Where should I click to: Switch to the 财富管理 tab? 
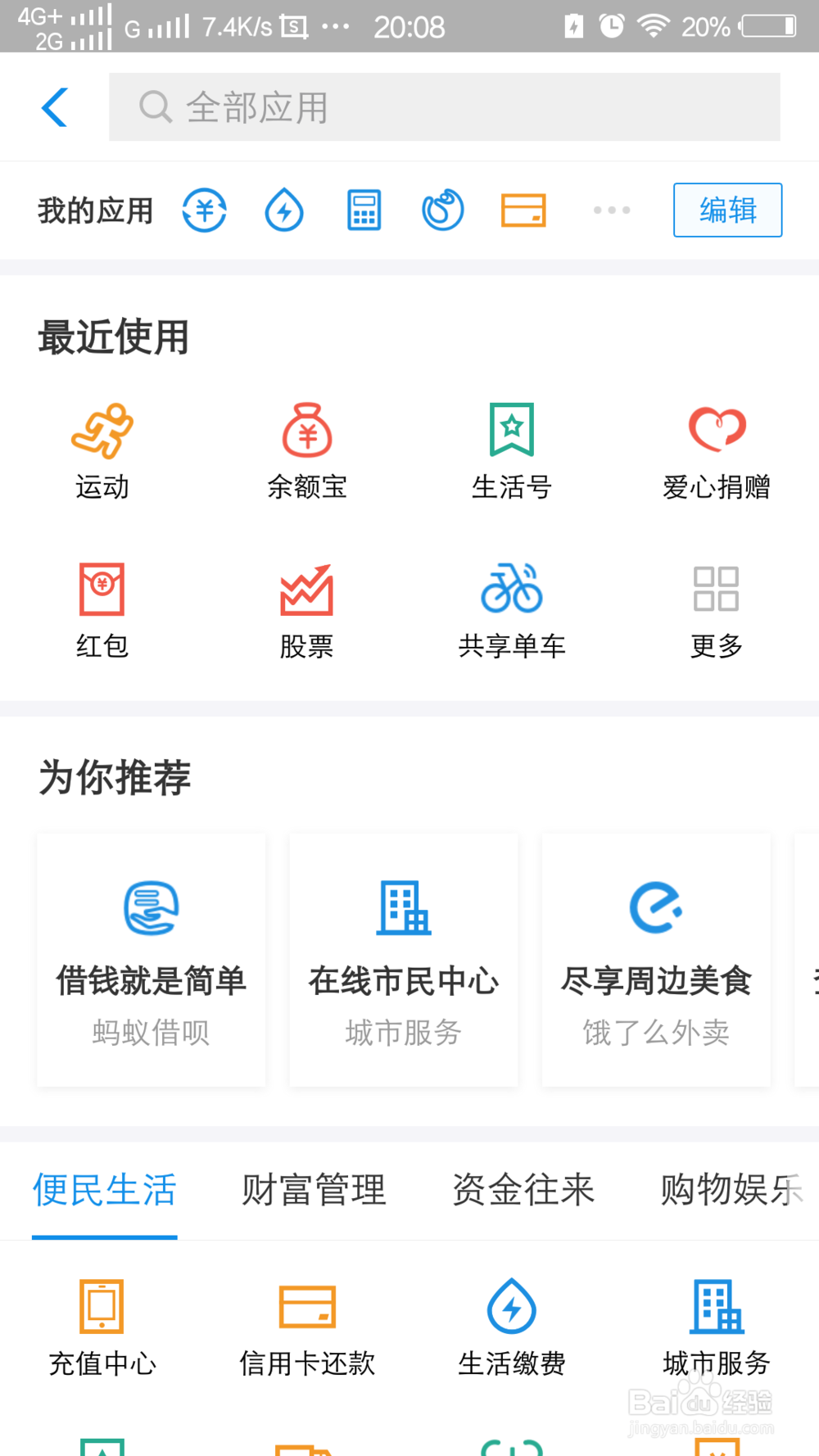[x=314, y=1190]
